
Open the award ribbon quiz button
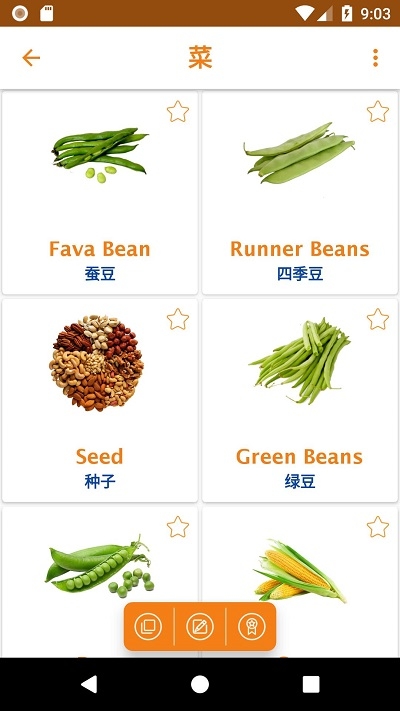[x=252, y=627]
